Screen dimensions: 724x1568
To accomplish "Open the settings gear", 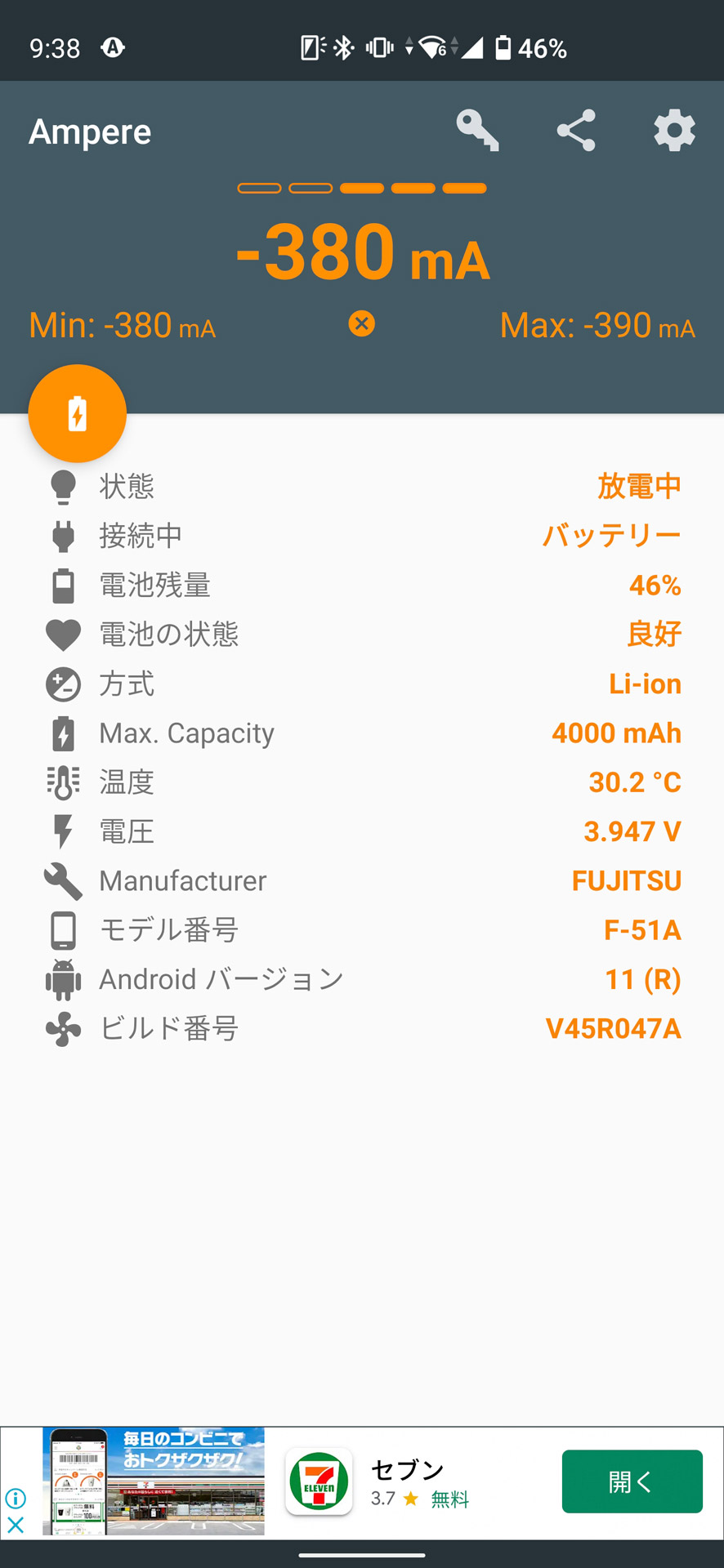I will pyautogui.click(x=674, y=131).
